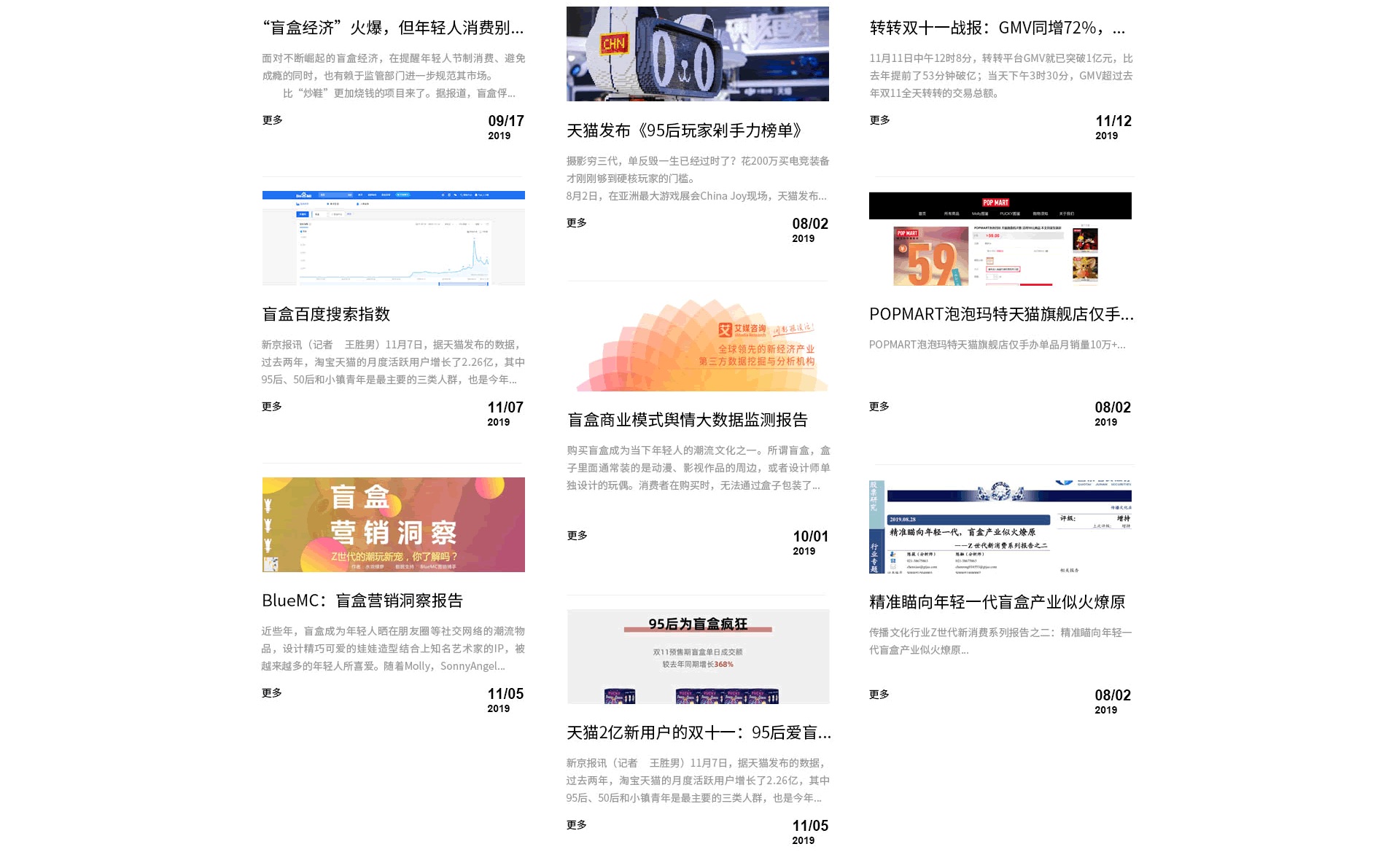Open '更多' under the 盲盒经济 article
The image size is (1400, 852).
tap(272, 120)
